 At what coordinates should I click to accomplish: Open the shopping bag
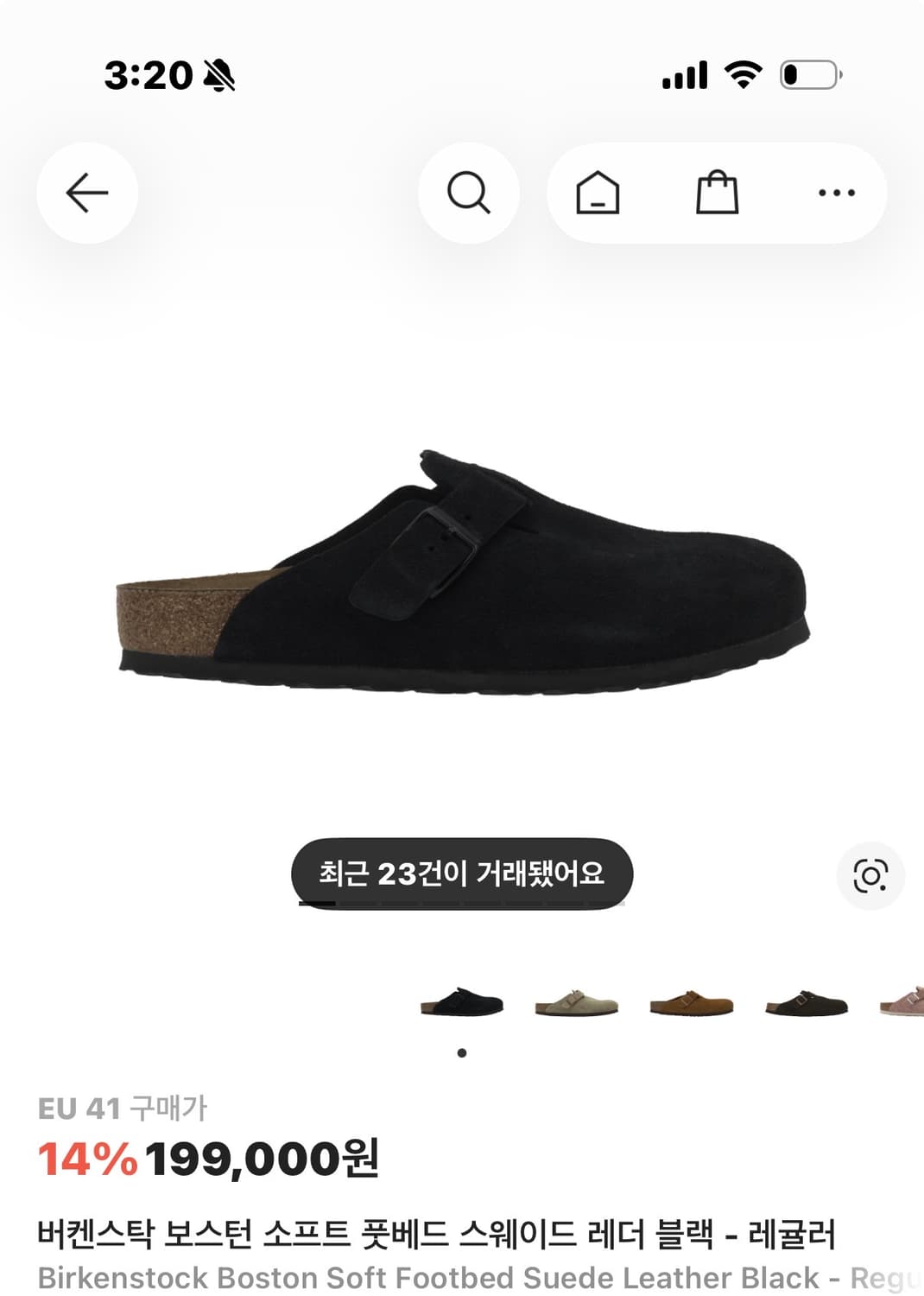(x=716, y=194)
